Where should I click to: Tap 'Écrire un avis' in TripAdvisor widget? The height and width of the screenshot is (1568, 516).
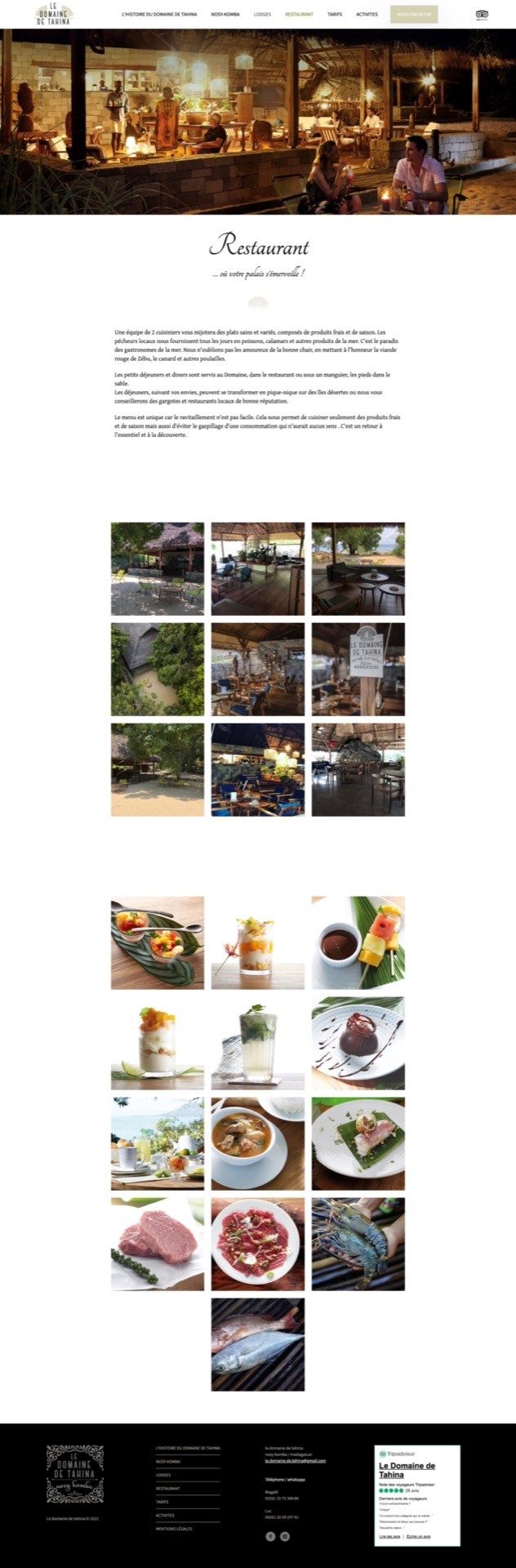click(419, 1536)
